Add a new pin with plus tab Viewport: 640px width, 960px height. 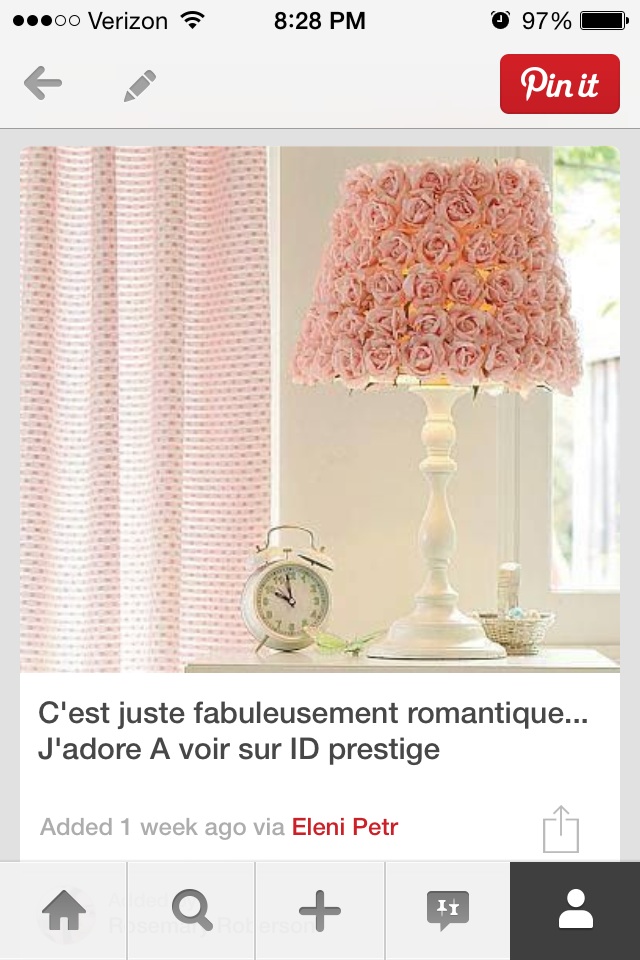pyautogui.click(x=320, y=911)
